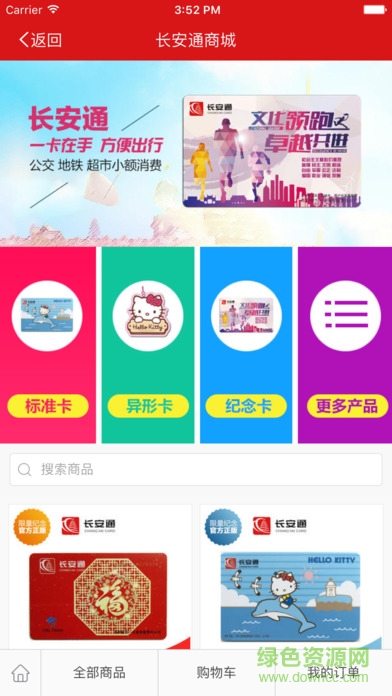Open the 标准卡 category
Image resolution: width=392 pixels, height=696 pixels.
click(48, 345)
